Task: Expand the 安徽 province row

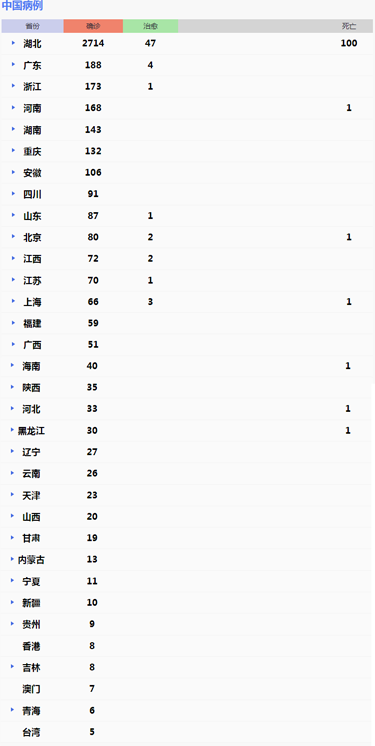Action: pyautogui.click(x=13, y=172)
